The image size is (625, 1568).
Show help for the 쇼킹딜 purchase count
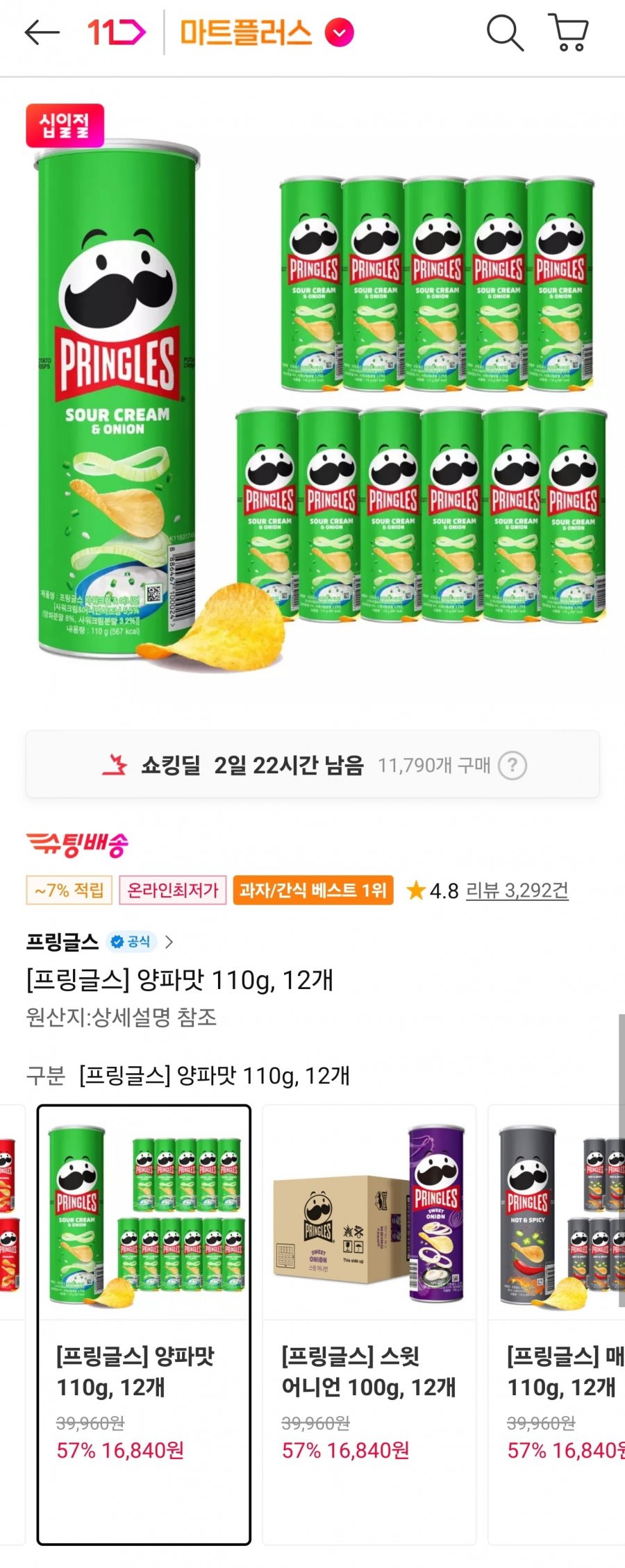[x=512, y=766]
